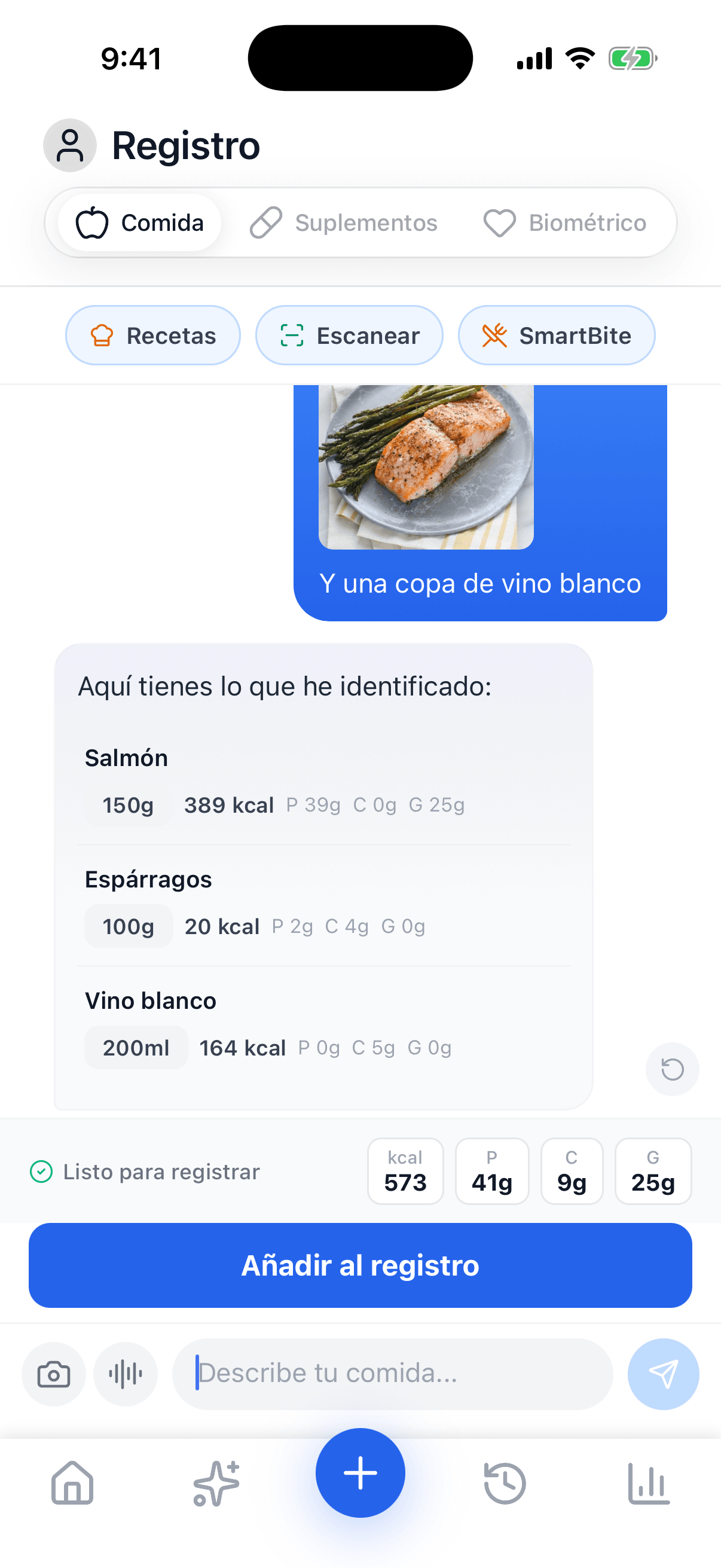The image size is (721, 1568).
Task: Go to the home tab
Action: coord(72,1483)
